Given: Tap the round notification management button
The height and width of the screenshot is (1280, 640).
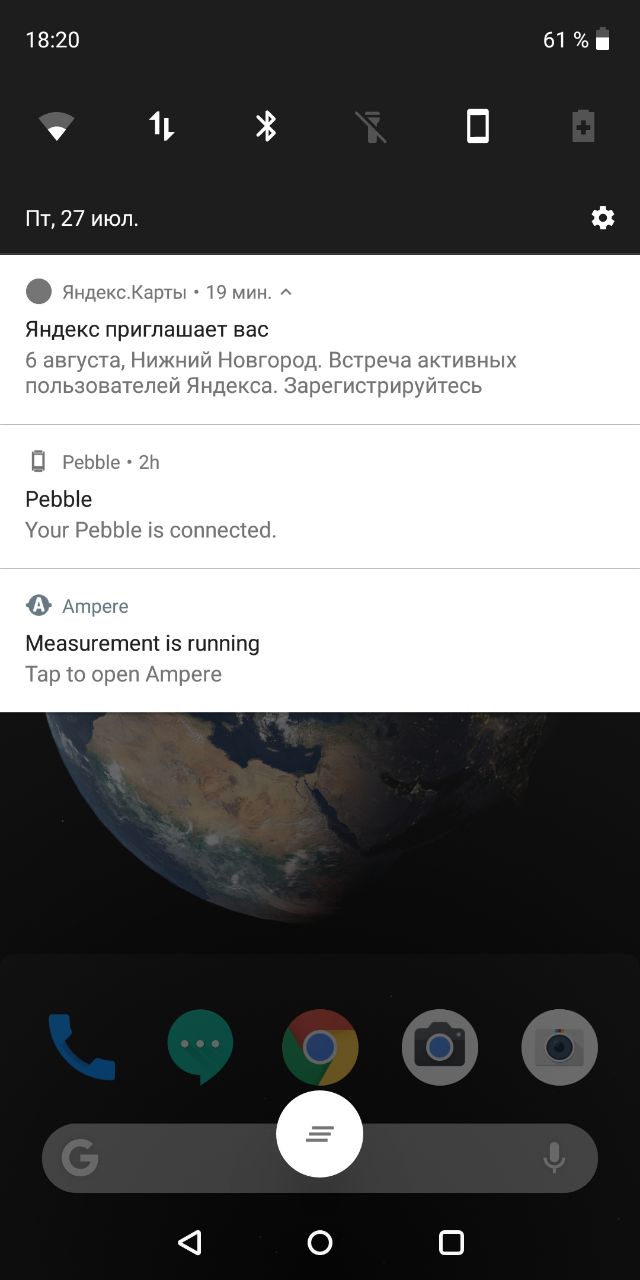Looking at the screenshot, I should click(320, 1134).
